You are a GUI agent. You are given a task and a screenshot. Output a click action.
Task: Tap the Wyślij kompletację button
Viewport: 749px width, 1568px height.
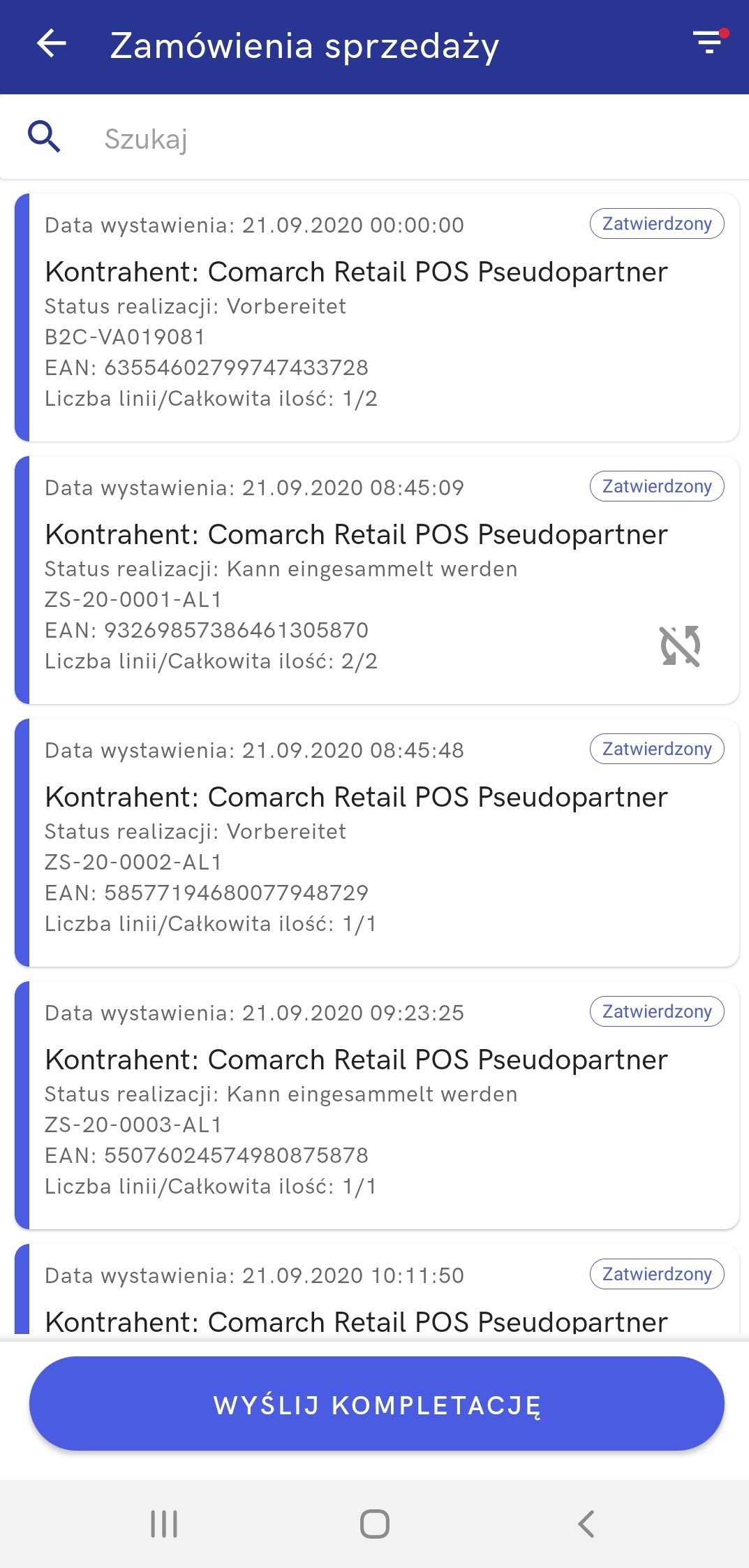pyautogui.click(x=377, y=1404)
